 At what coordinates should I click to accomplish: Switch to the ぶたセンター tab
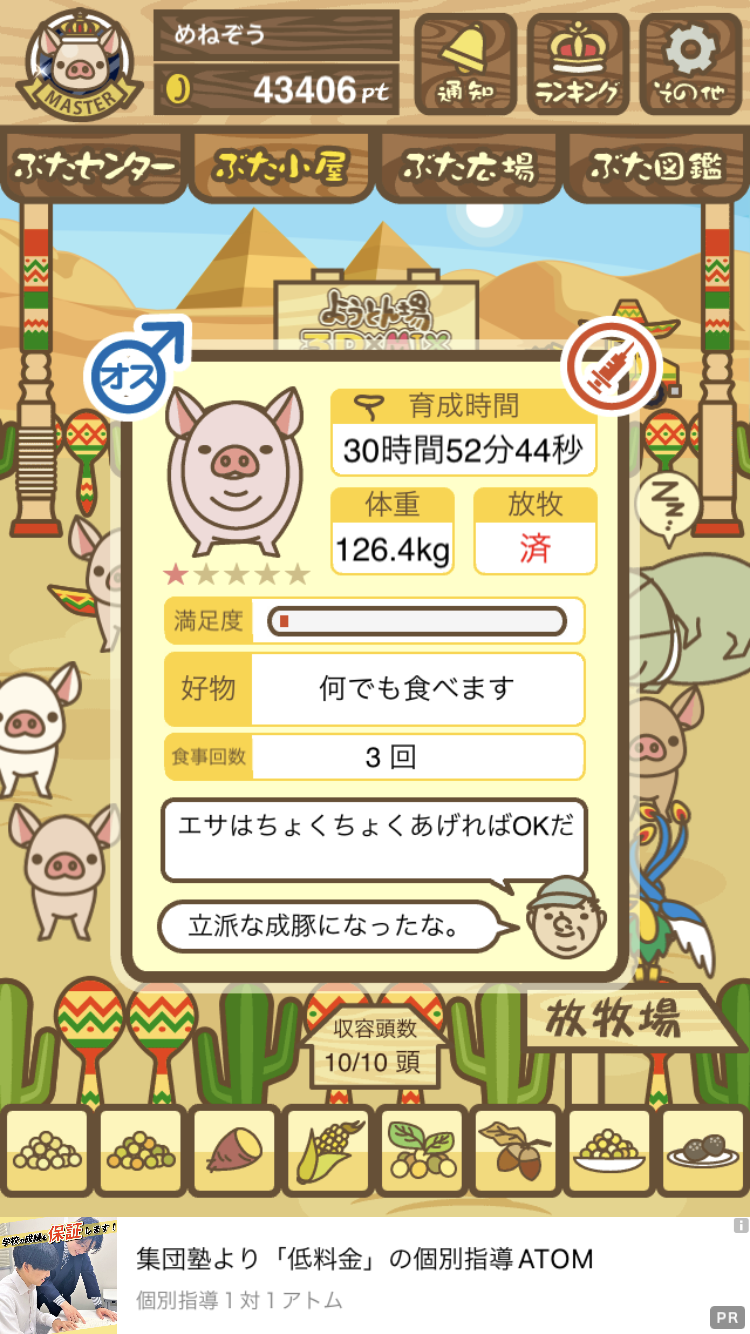95,167
